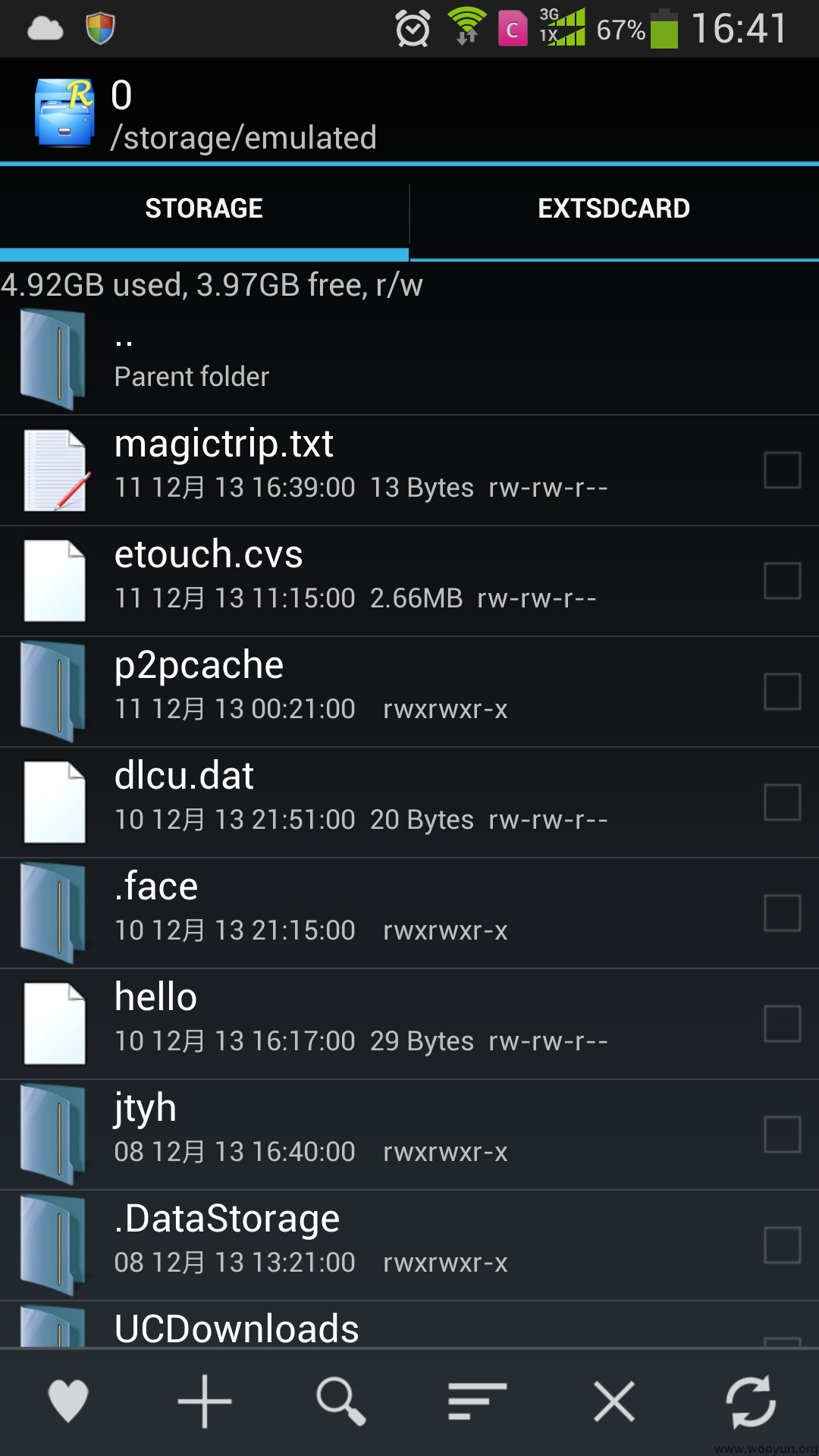The height and width of the screenshot is (1456, 819).
Task: Go up to the Parent folder
Action: [409, 359]
